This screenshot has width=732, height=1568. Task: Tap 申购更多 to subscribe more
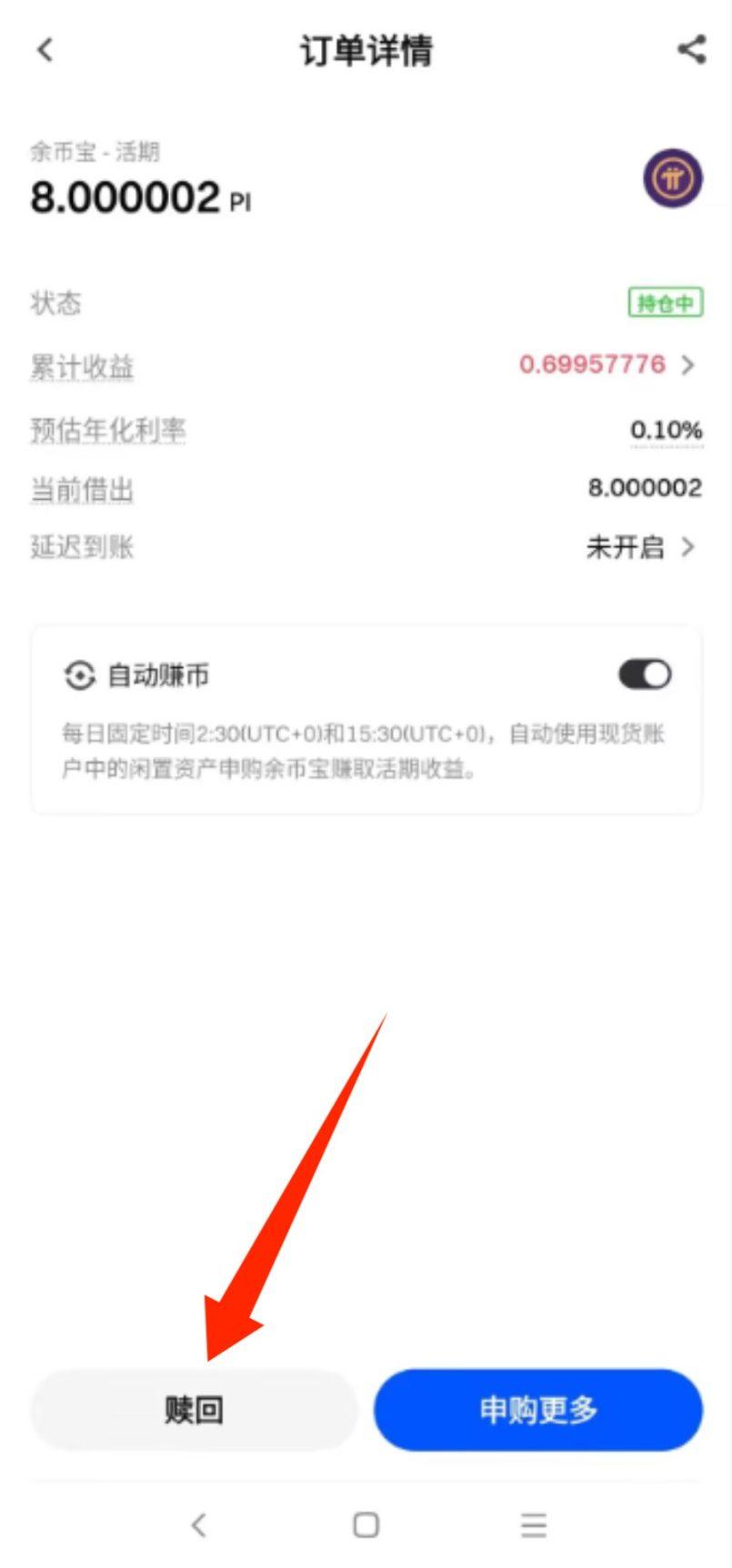coord(538,1410)
